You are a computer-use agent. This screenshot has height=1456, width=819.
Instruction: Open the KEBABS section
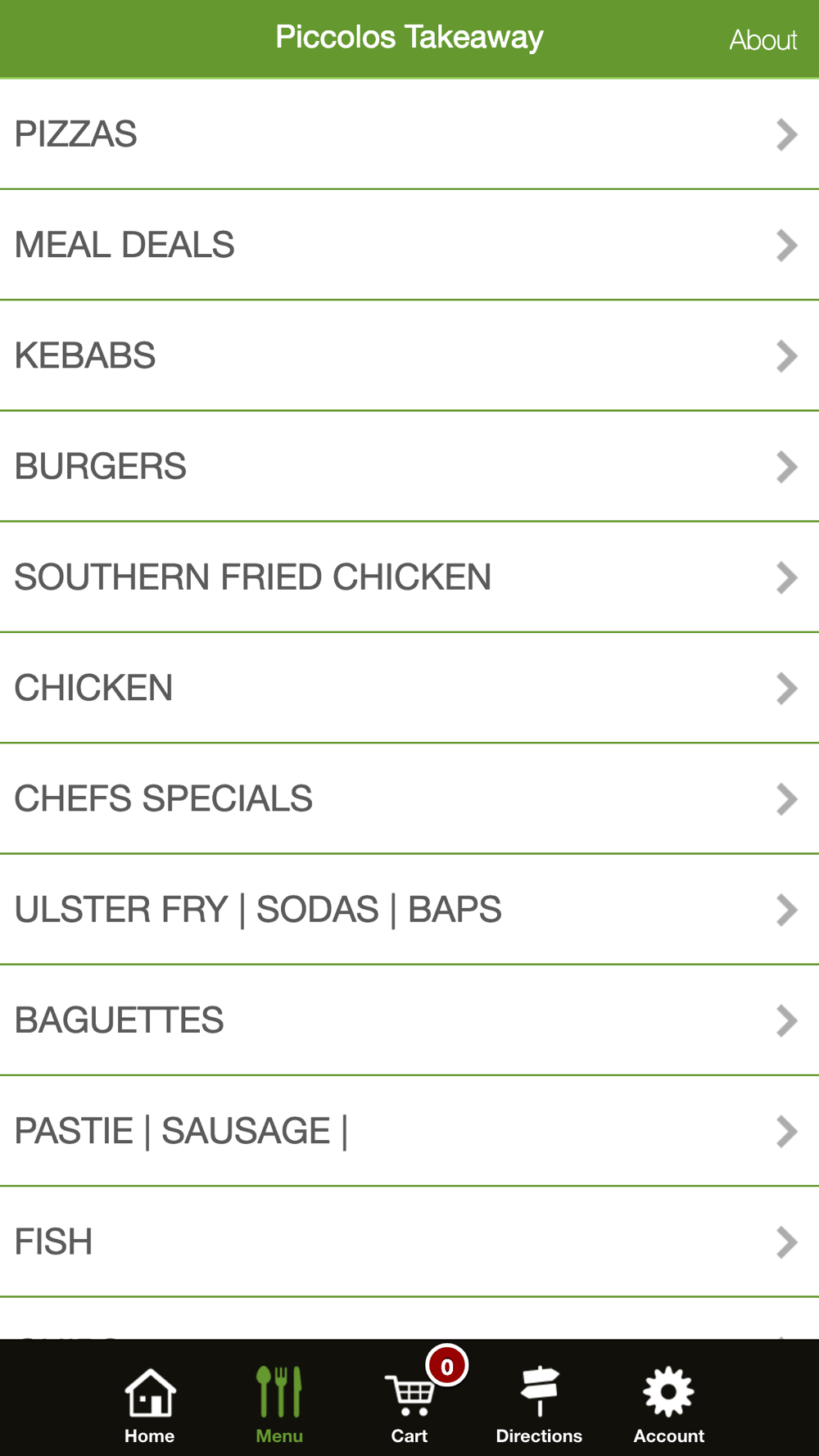409,355
